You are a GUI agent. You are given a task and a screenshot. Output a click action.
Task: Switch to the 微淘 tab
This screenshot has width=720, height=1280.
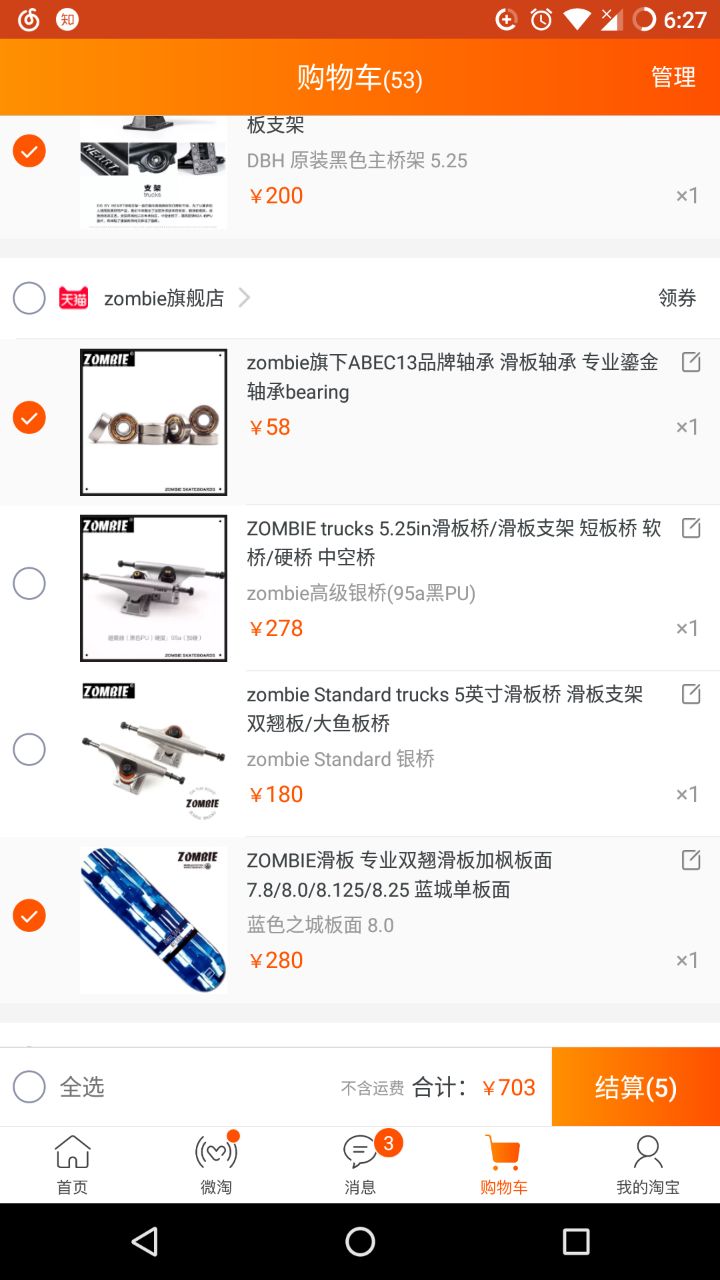pos(216,1165)
